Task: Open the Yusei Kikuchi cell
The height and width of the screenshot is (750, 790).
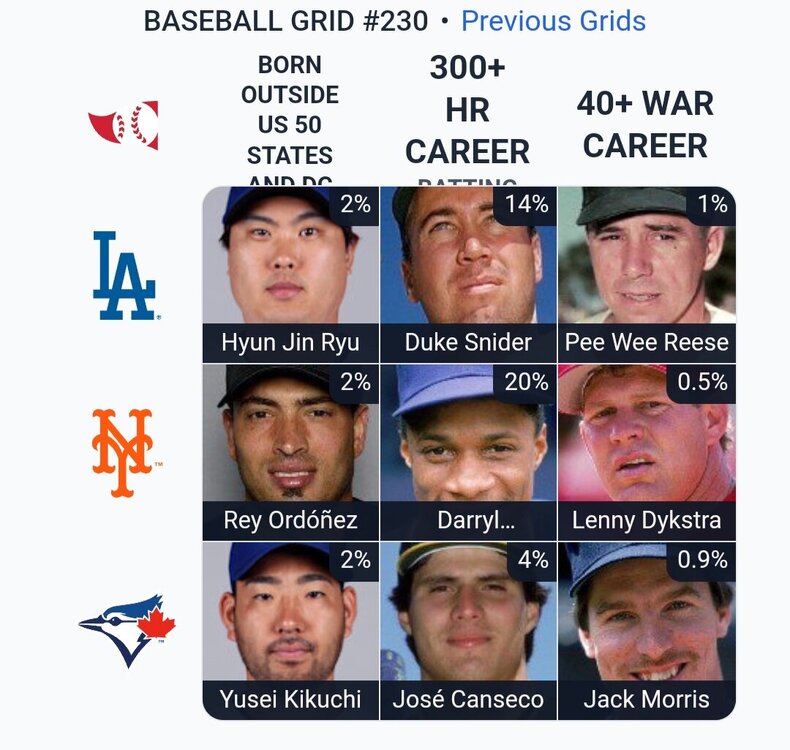Action: pyautogui.click(x=290, y=630)
